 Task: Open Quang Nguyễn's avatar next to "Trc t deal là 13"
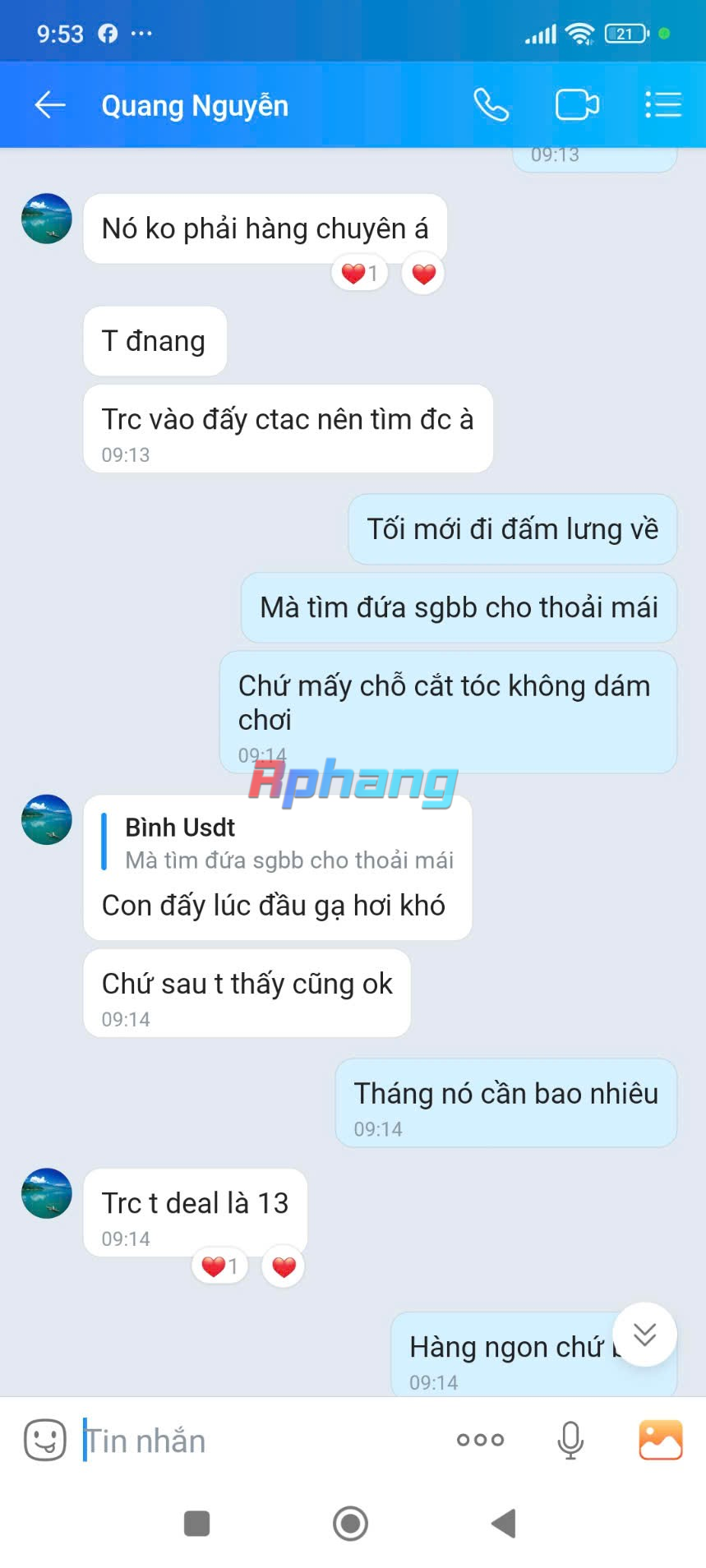46,1193
